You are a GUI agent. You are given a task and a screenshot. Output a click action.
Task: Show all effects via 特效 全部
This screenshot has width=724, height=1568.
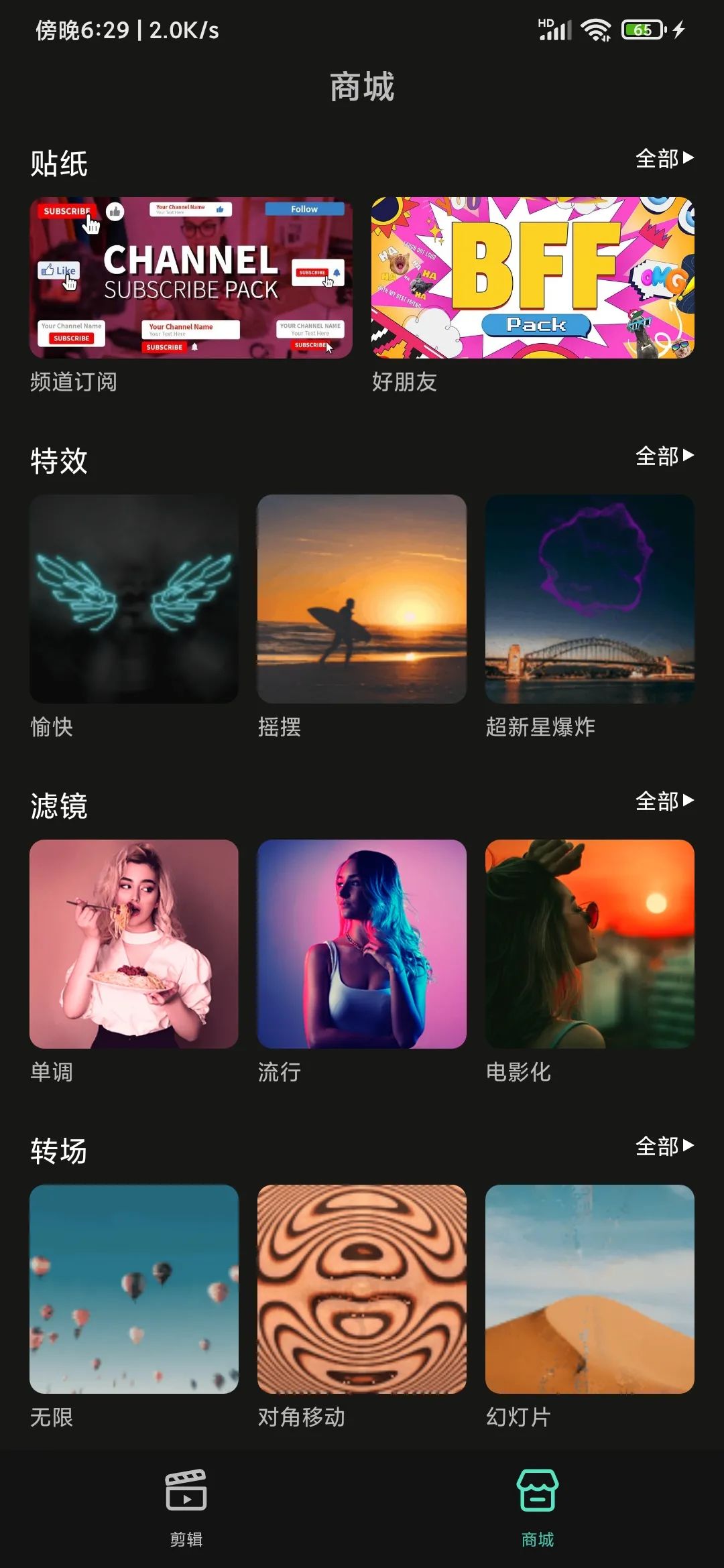coord(664,456)
